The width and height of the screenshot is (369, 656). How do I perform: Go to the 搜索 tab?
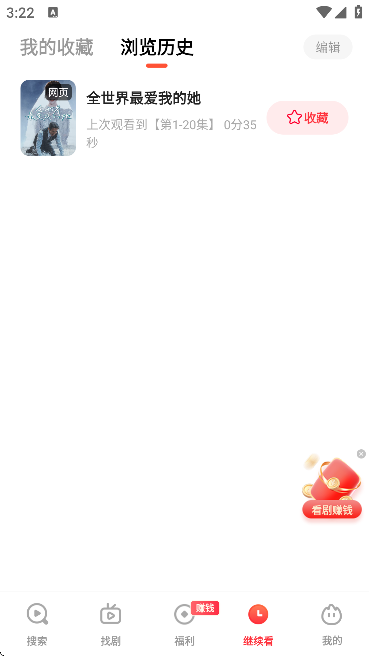[37, 624]
